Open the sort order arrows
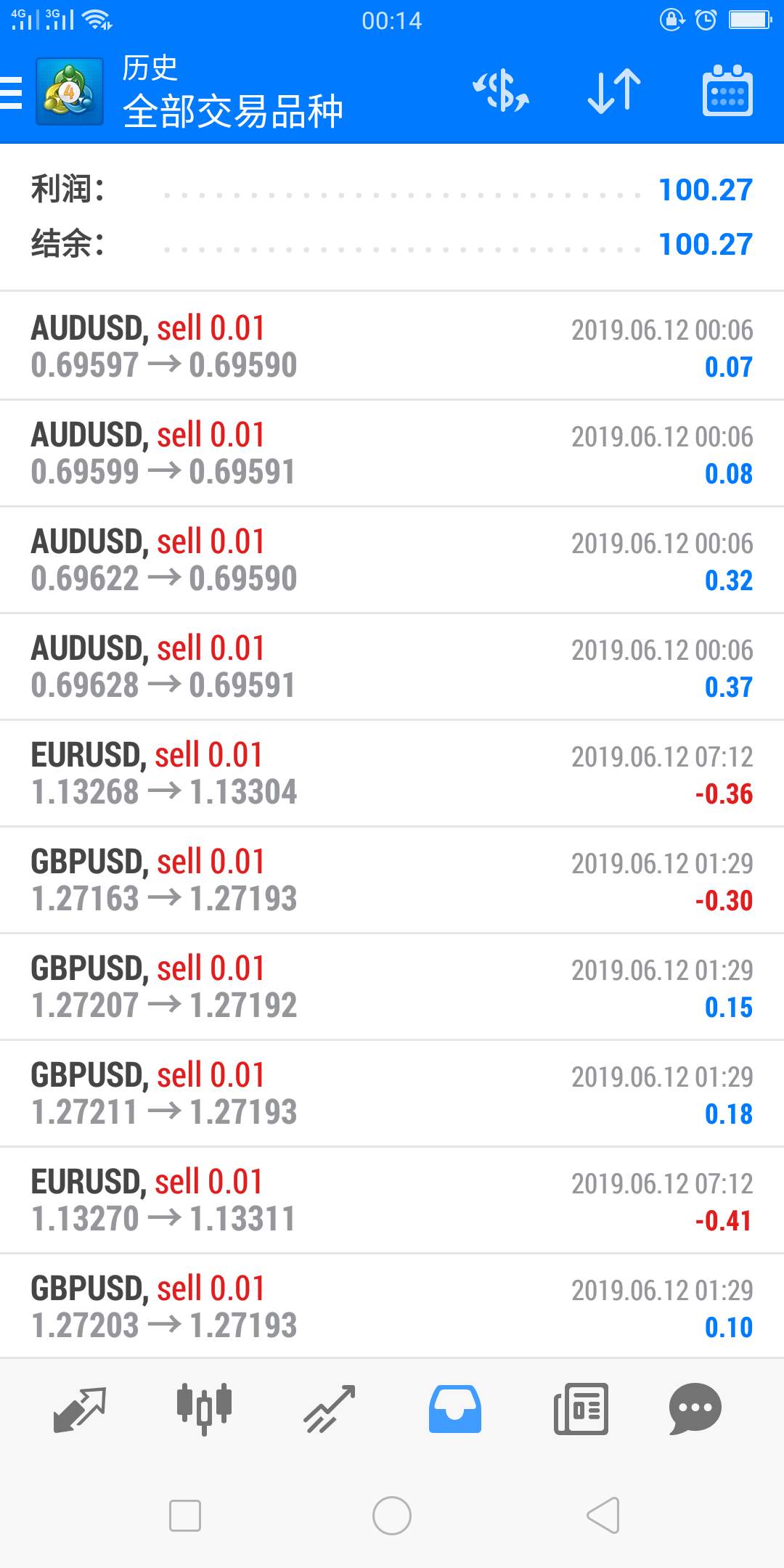The image size is (784, 1568). 614,91
